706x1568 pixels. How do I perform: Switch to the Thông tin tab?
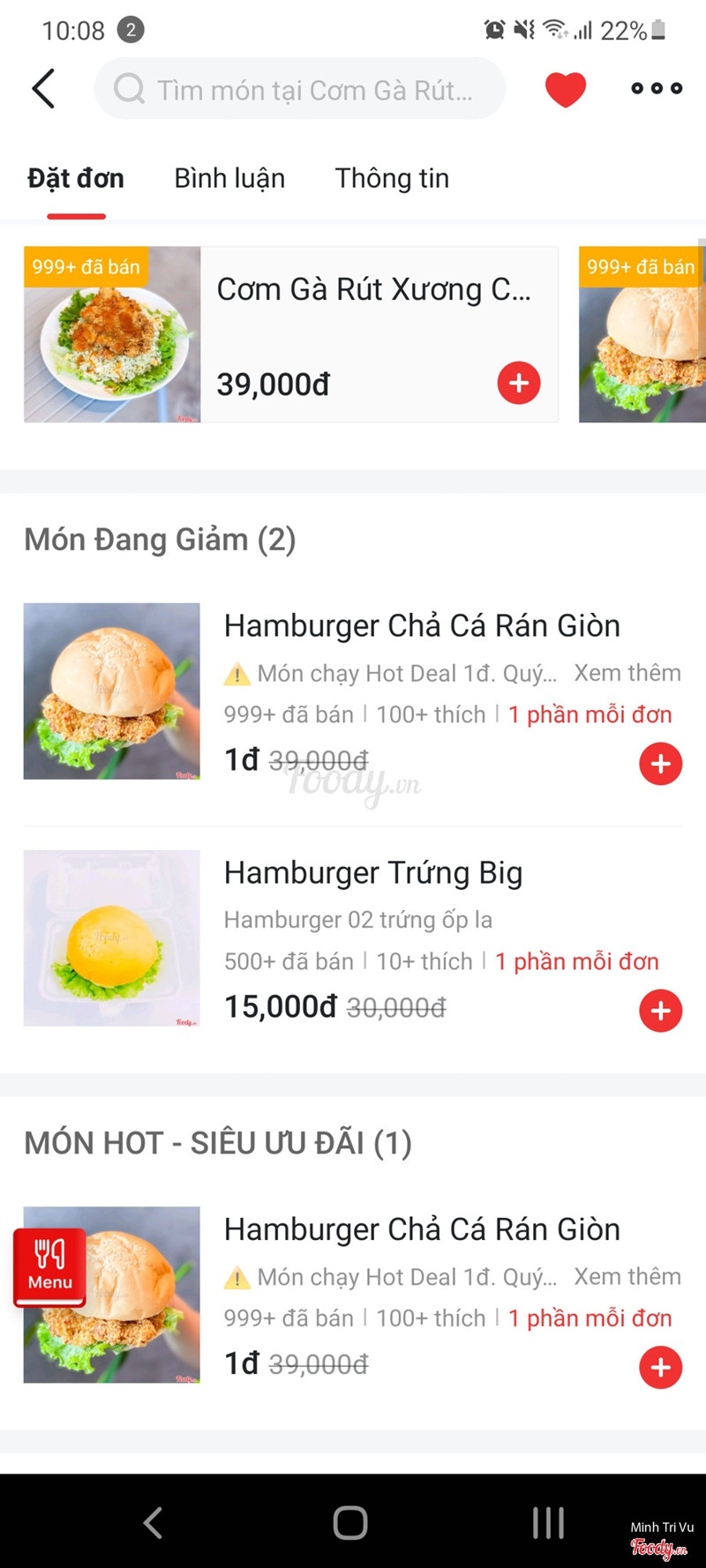[392, 179]
